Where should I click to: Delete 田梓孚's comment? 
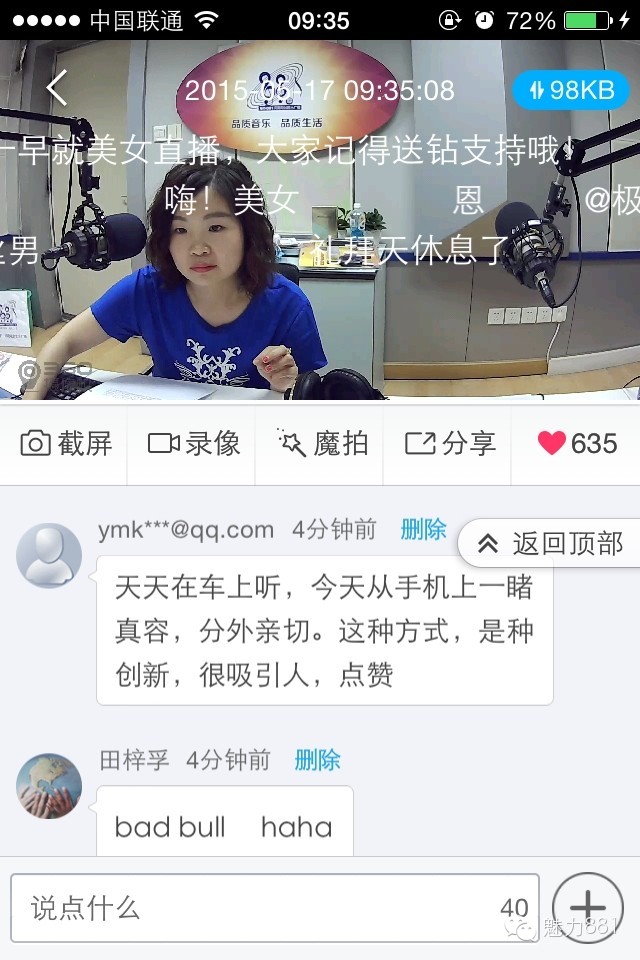click(317, 760)
